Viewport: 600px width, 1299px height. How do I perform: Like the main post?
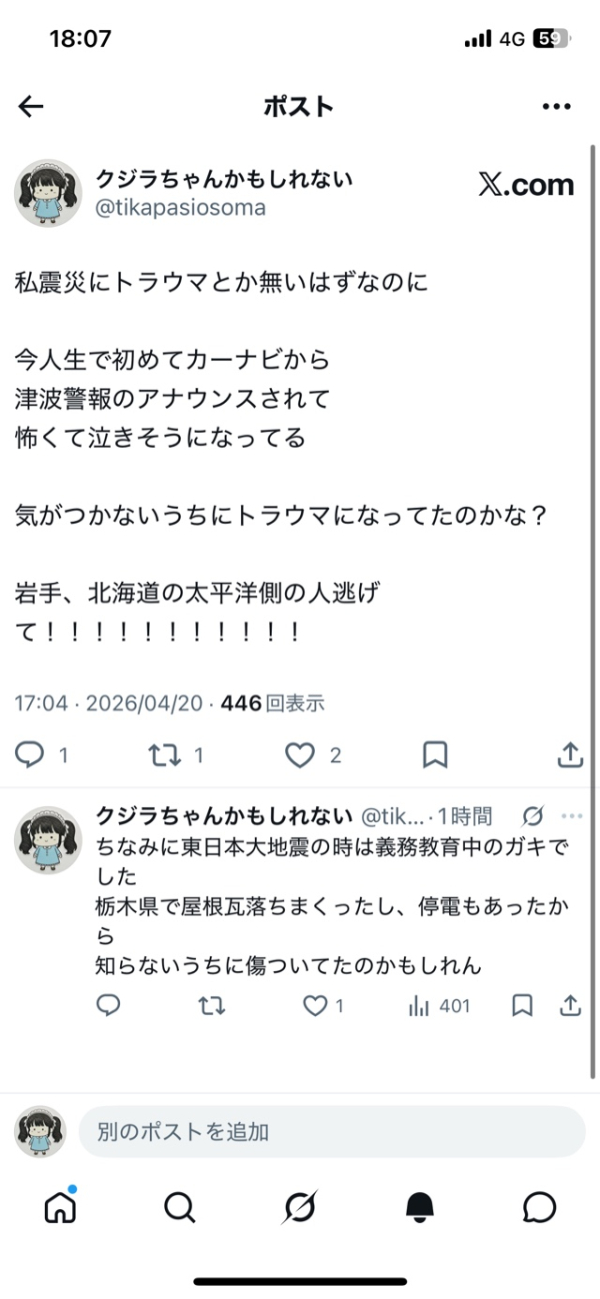click(x=300, y=755)
